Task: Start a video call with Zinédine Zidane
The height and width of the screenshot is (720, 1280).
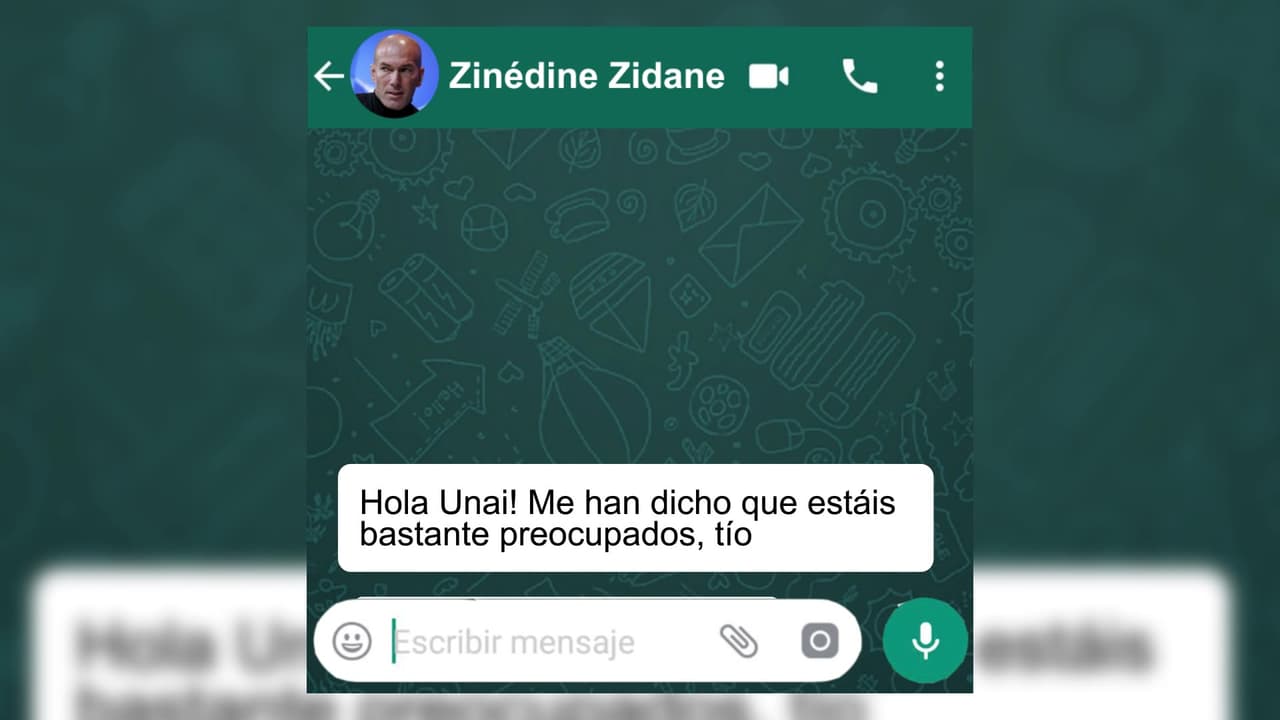Action: (768, 76)
